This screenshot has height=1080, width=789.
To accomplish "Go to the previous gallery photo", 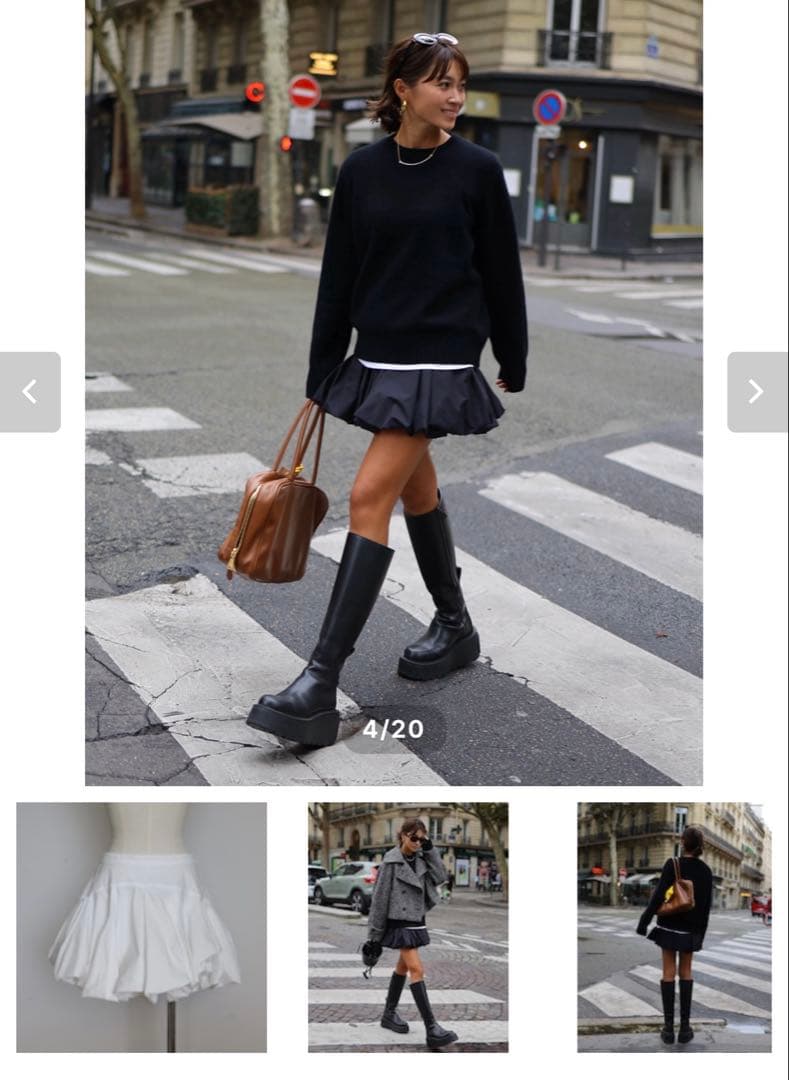I will 30,392.
